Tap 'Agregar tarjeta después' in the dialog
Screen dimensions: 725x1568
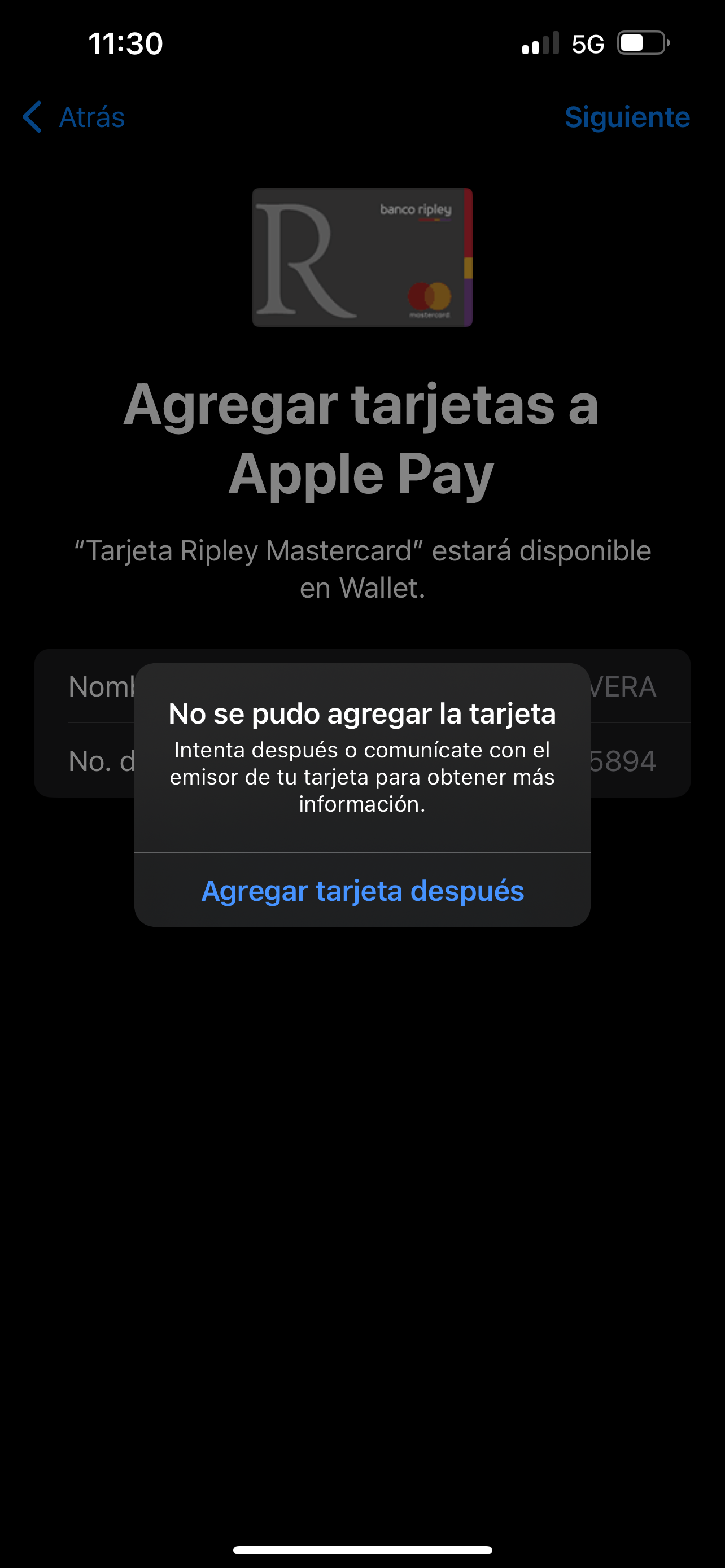pyautogui.click(x=362, y=891)
